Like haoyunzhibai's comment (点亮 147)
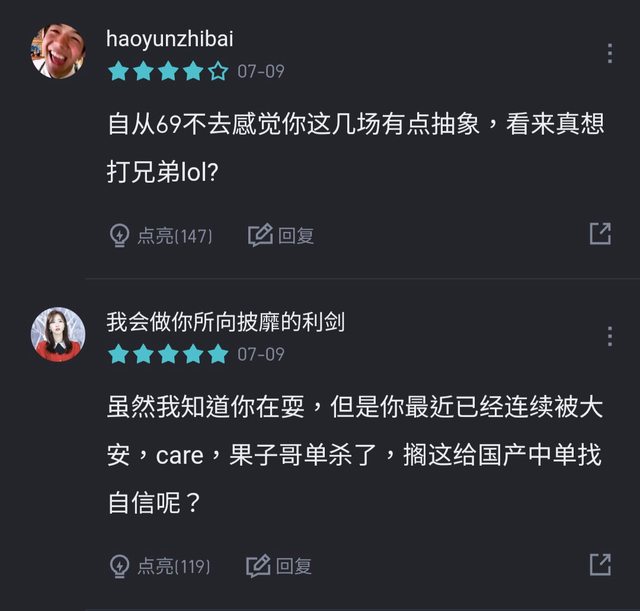 (x=160, y=235)
